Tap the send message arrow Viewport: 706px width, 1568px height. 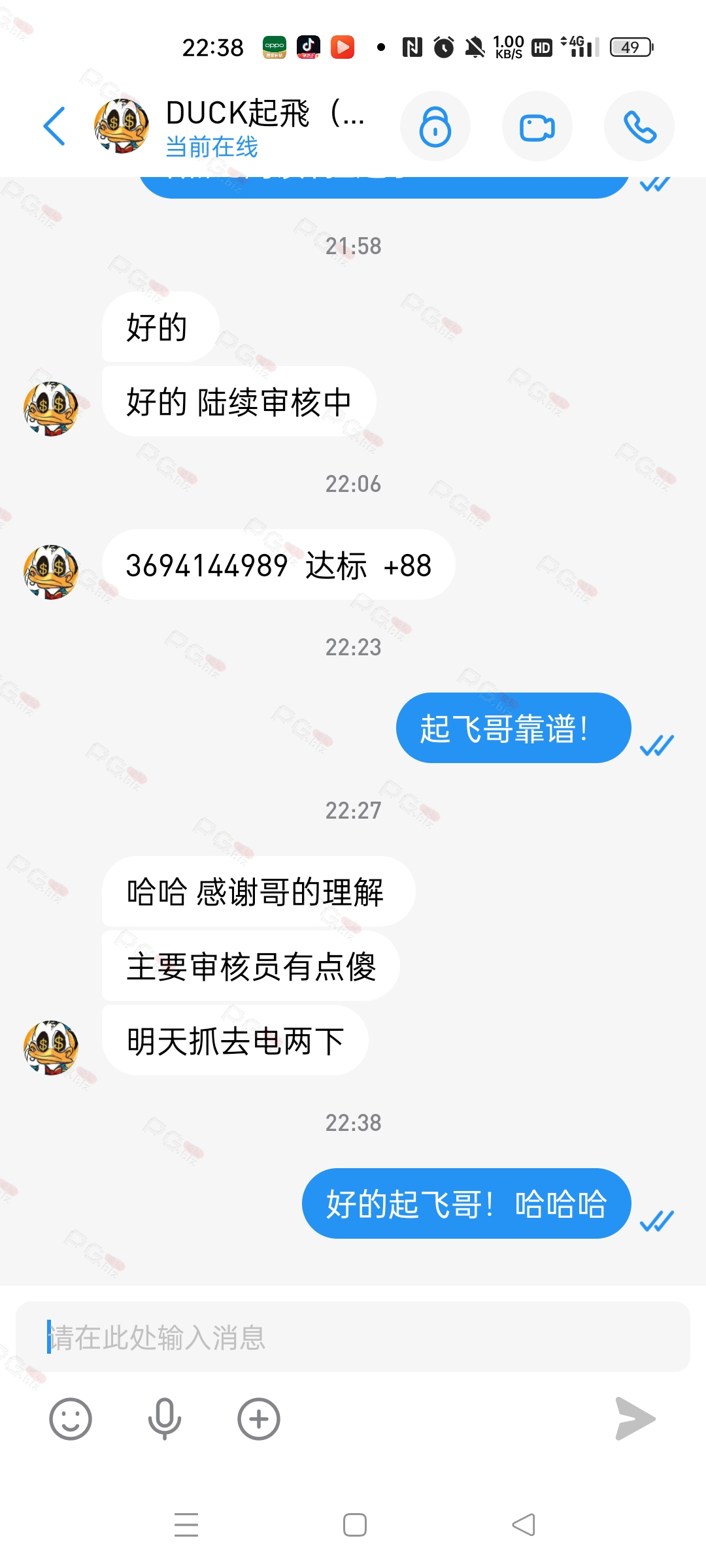(635, 1419)
